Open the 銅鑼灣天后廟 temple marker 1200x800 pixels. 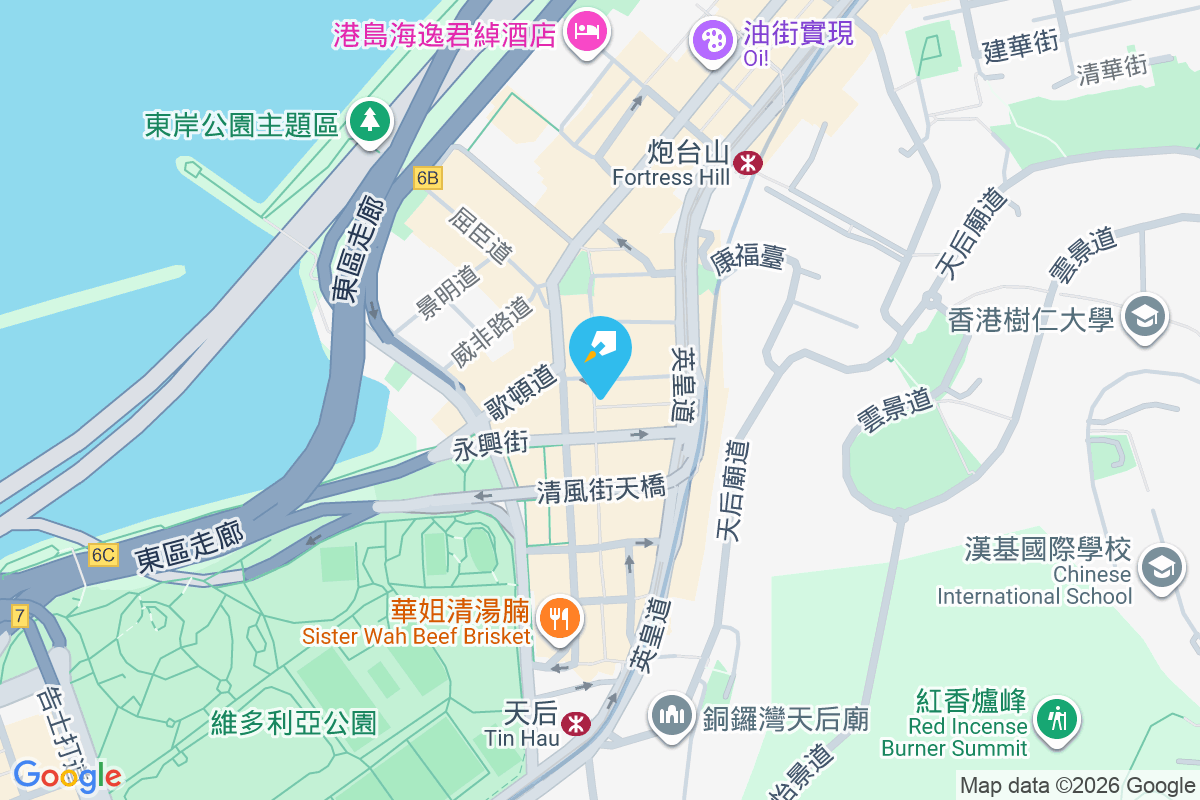click(672, 715)
